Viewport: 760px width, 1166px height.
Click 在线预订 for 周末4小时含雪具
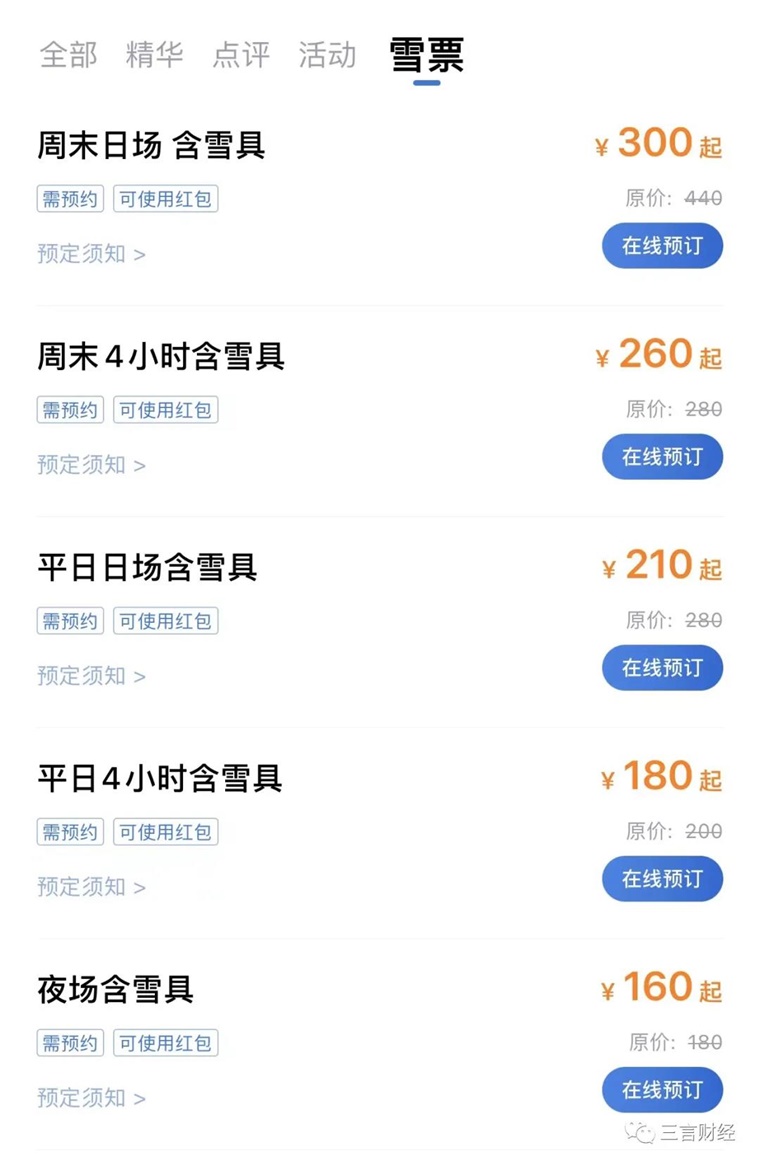[662, 457]
